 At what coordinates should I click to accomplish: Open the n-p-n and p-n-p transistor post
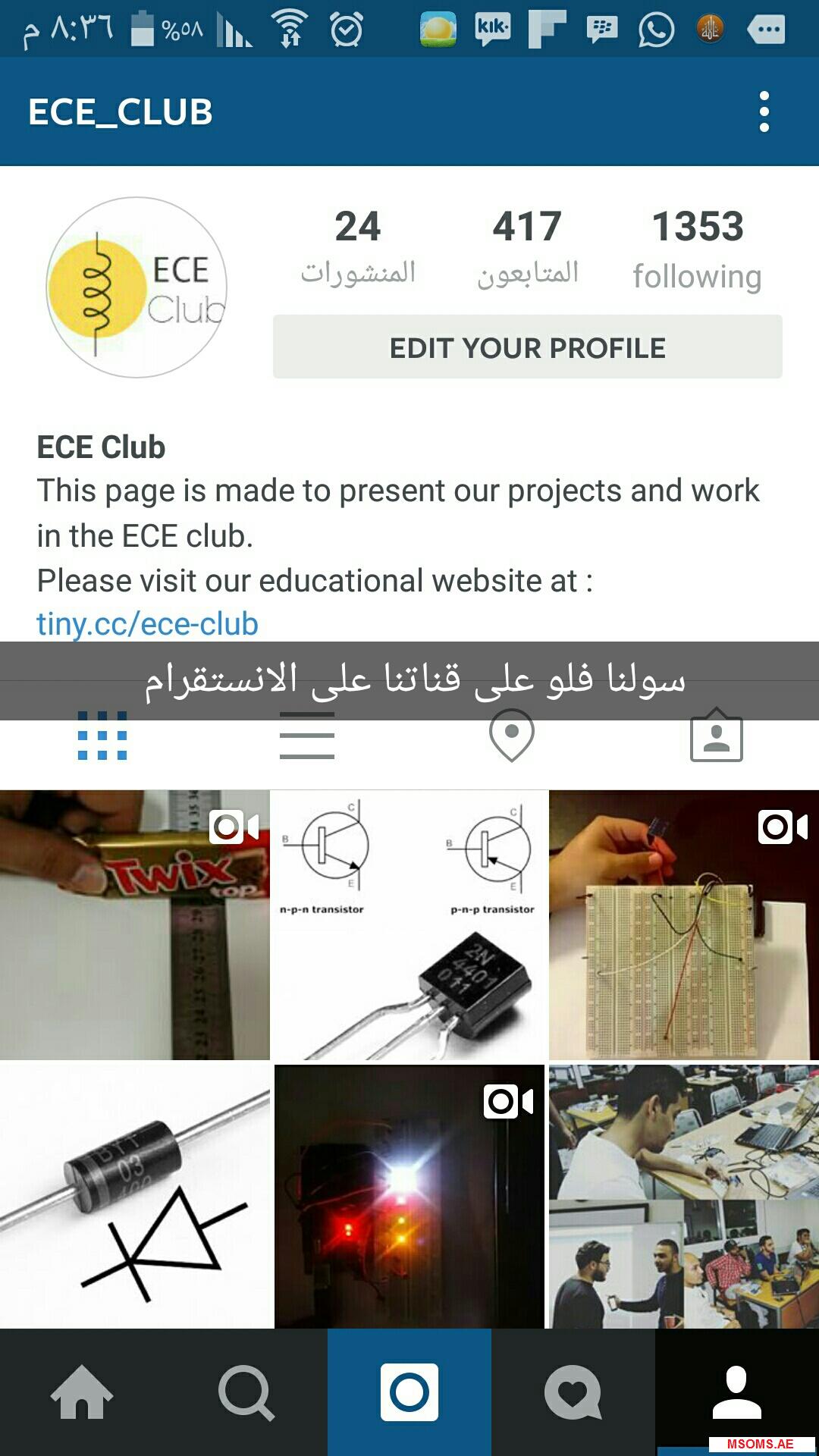click(x=409, y=925)
